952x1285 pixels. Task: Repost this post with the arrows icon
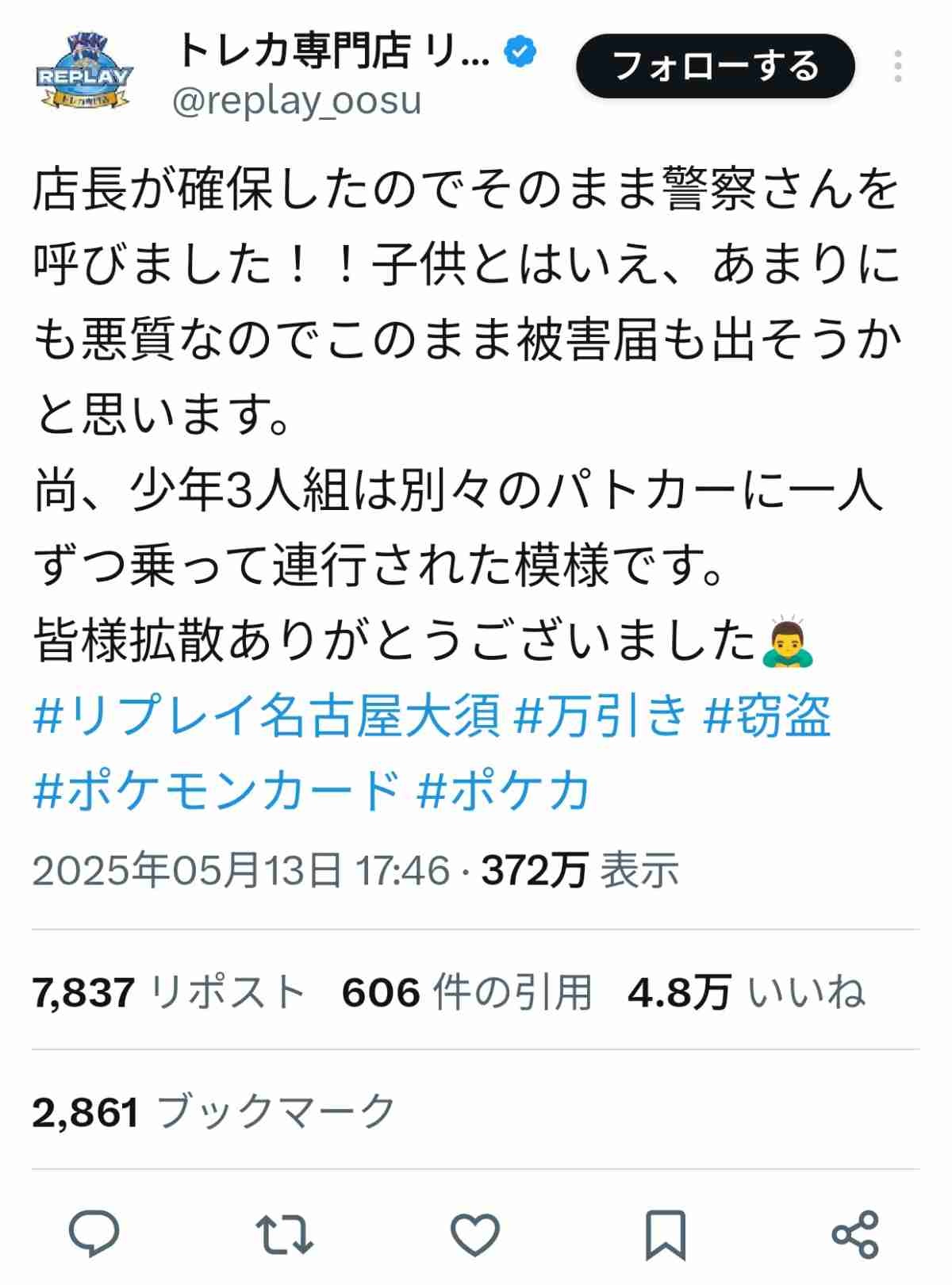[x=285, y=1234]
